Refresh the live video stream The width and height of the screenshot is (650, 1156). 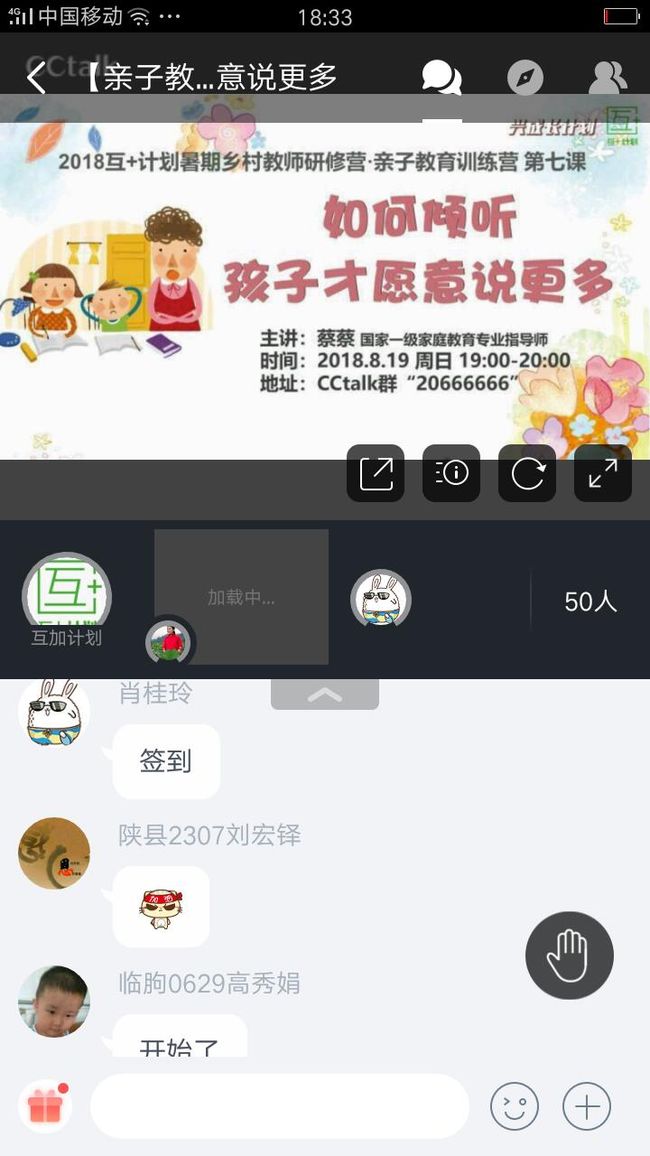coord(527,473)
